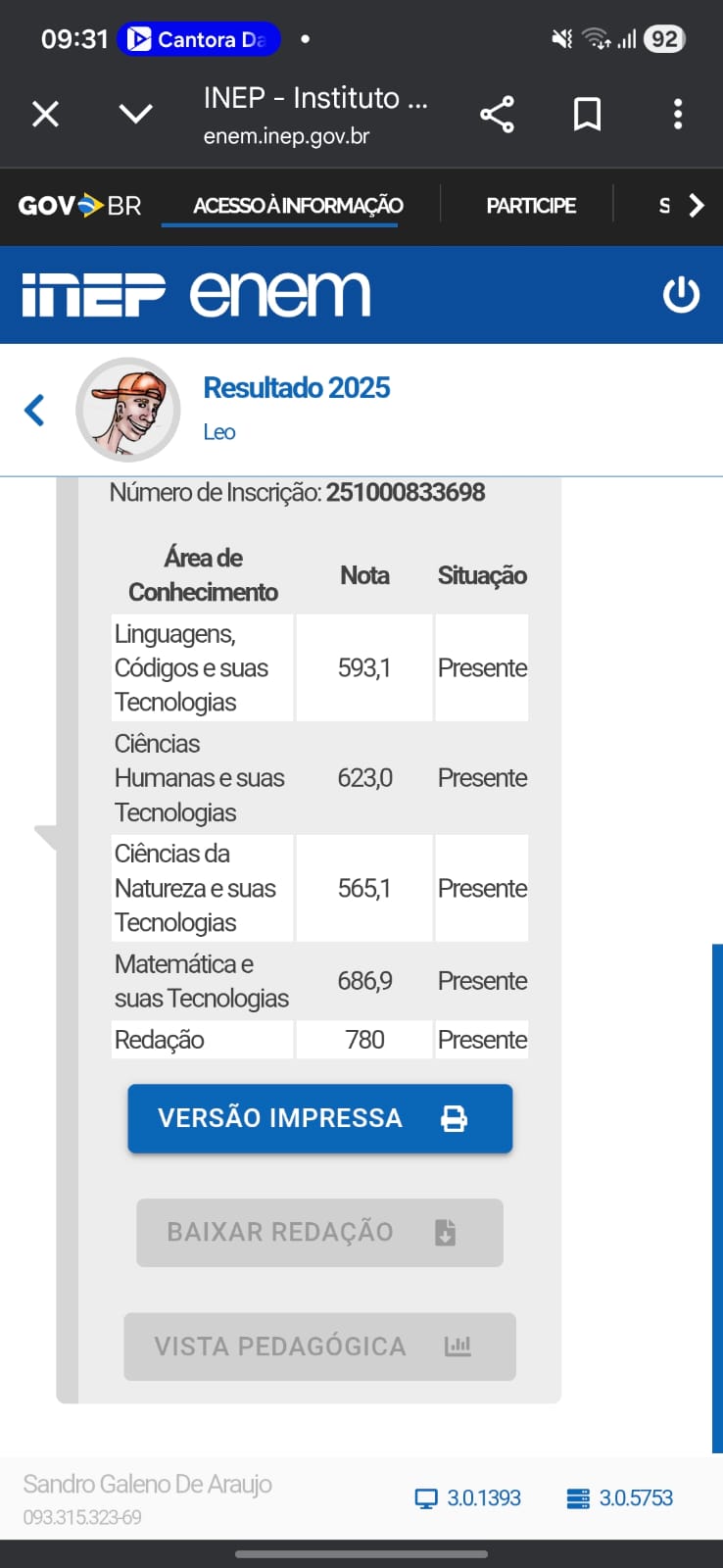The height and width of the screenshot is (1568, 723).
Task: Open the share options for this page
Action: 497,114
